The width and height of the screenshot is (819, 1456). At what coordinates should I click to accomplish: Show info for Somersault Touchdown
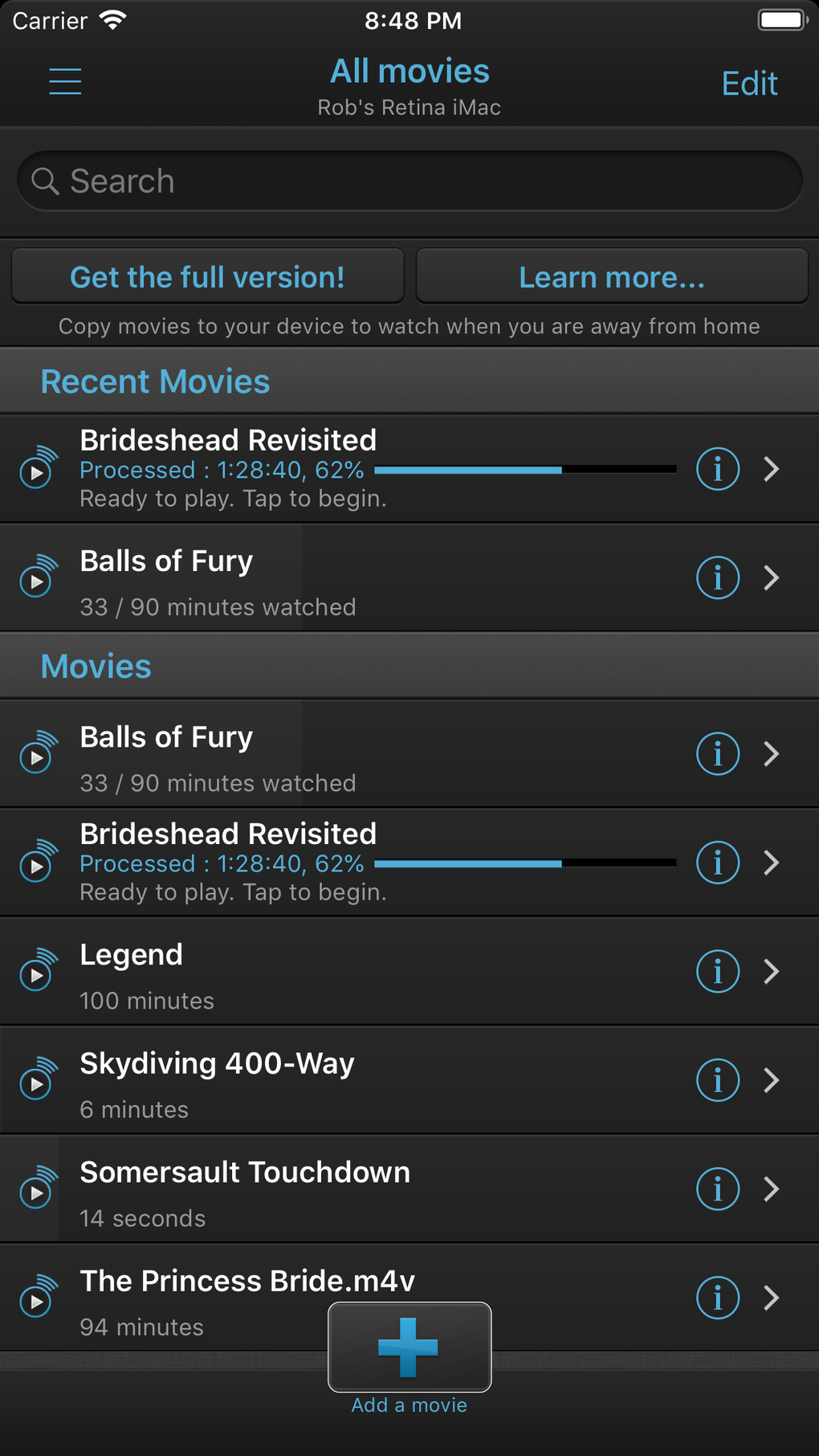[717, 1189]
